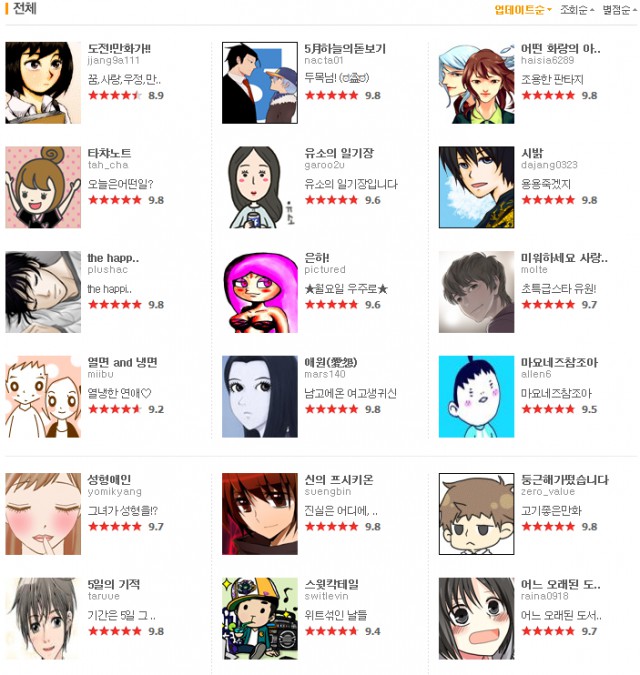Open the webtoon 도전!만화가!!
The image size is (640, 675).
[x=119, y=48]
